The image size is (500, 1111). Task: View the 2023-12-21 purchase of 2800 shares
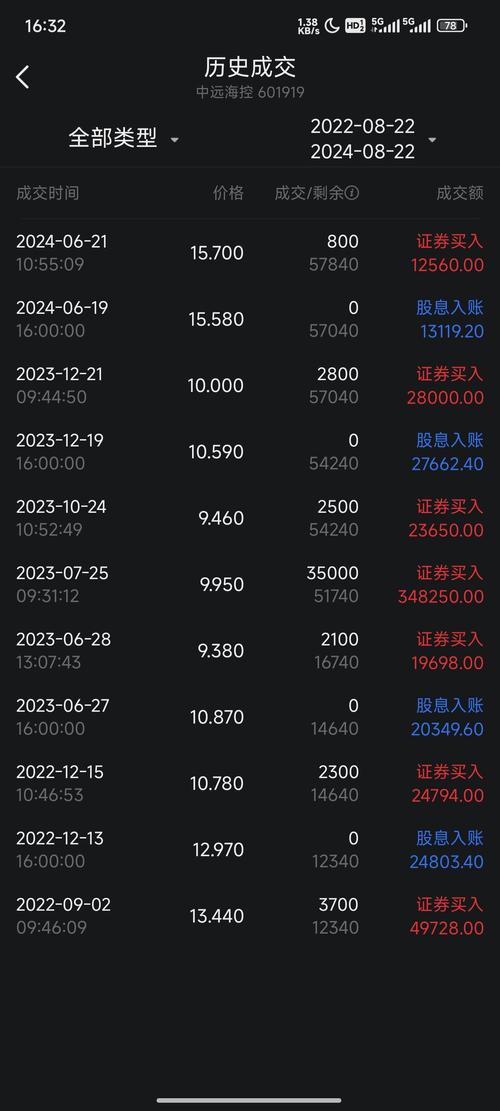250,385
